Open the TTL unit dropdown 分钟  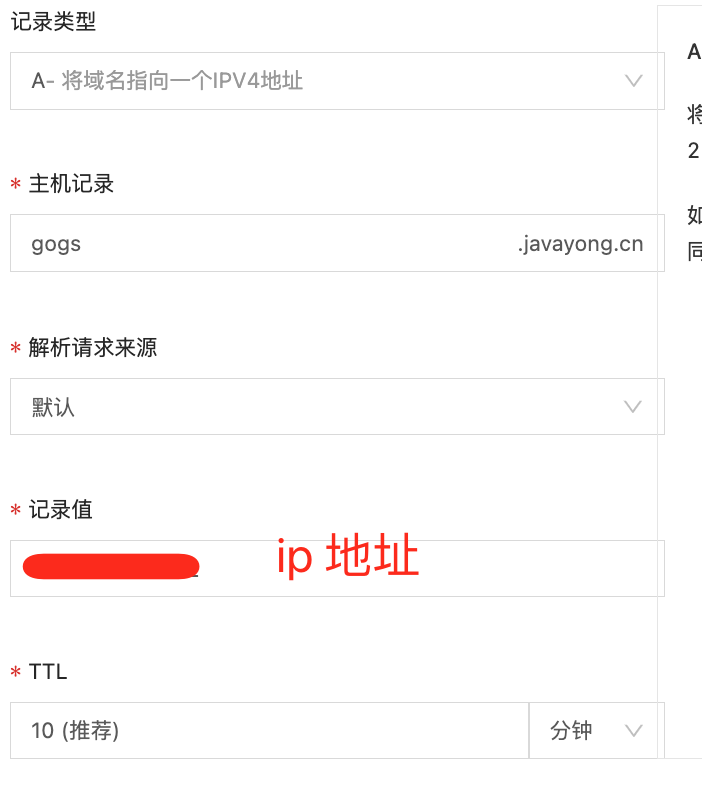596,731
